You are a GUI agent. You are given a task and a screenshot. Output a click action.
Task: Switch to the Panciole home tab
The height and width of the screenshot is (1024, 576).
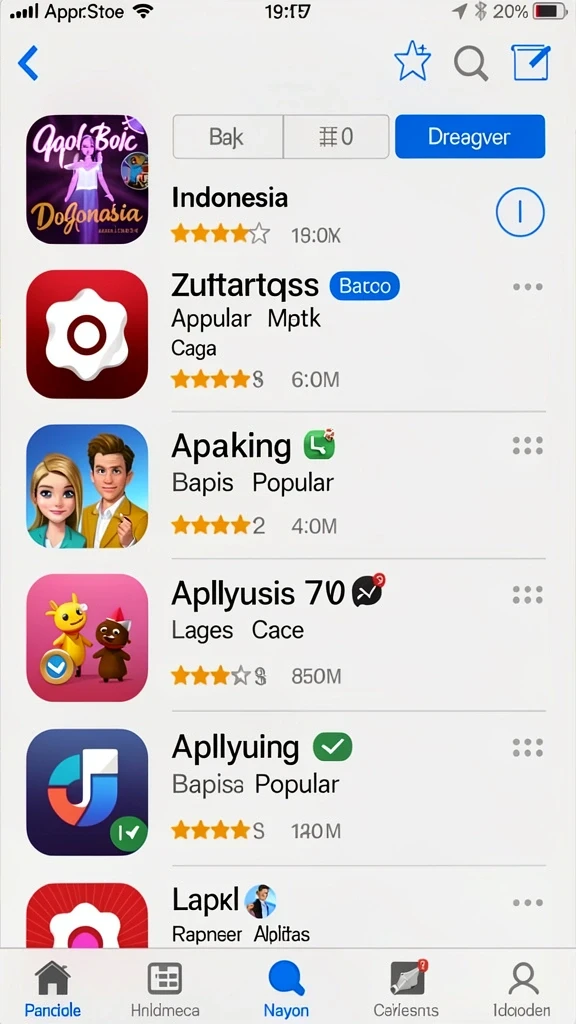coord(53,989)
